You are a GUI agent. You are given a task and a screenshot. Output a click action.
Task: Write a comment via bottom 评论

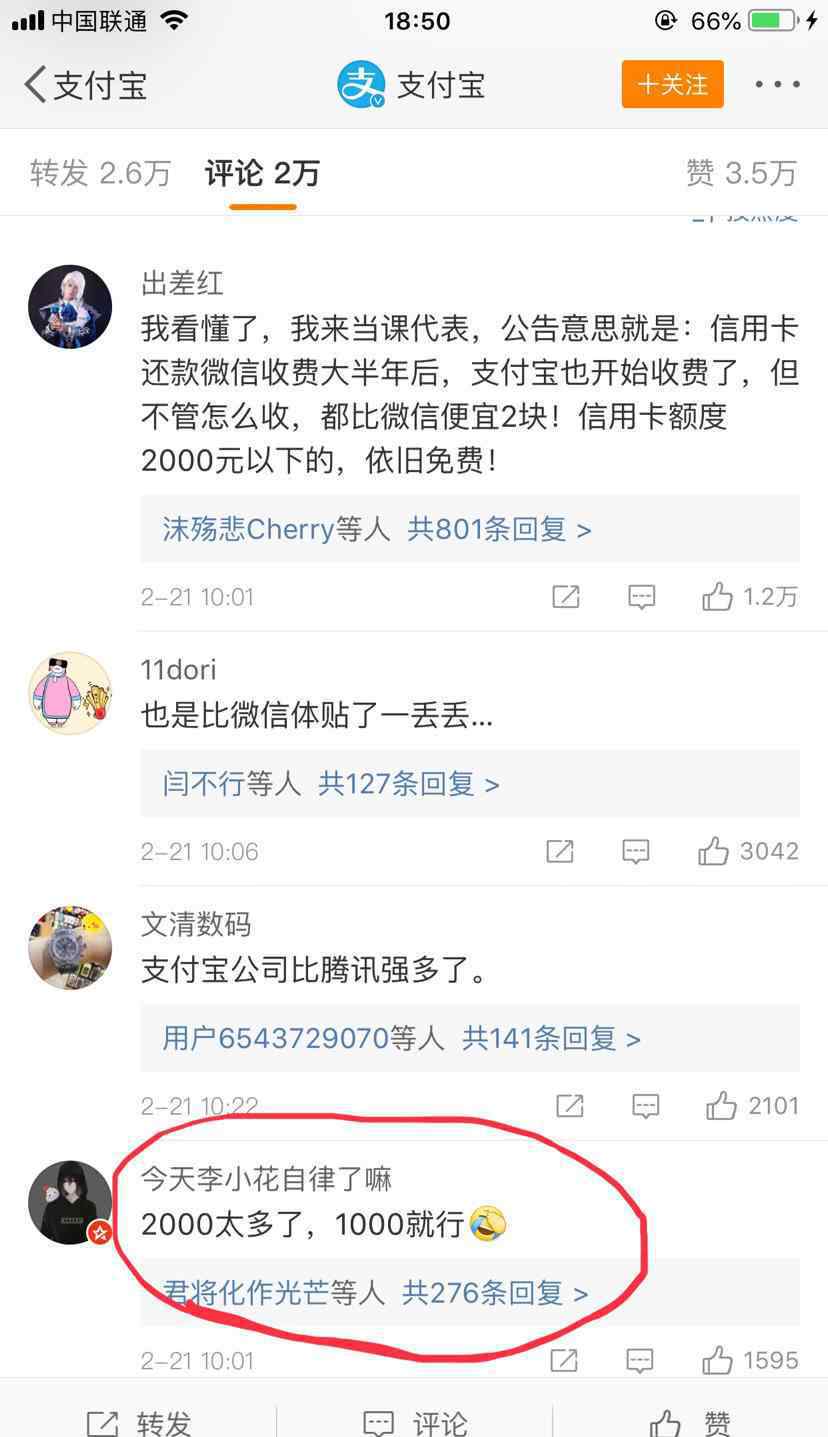[414, 1421]
